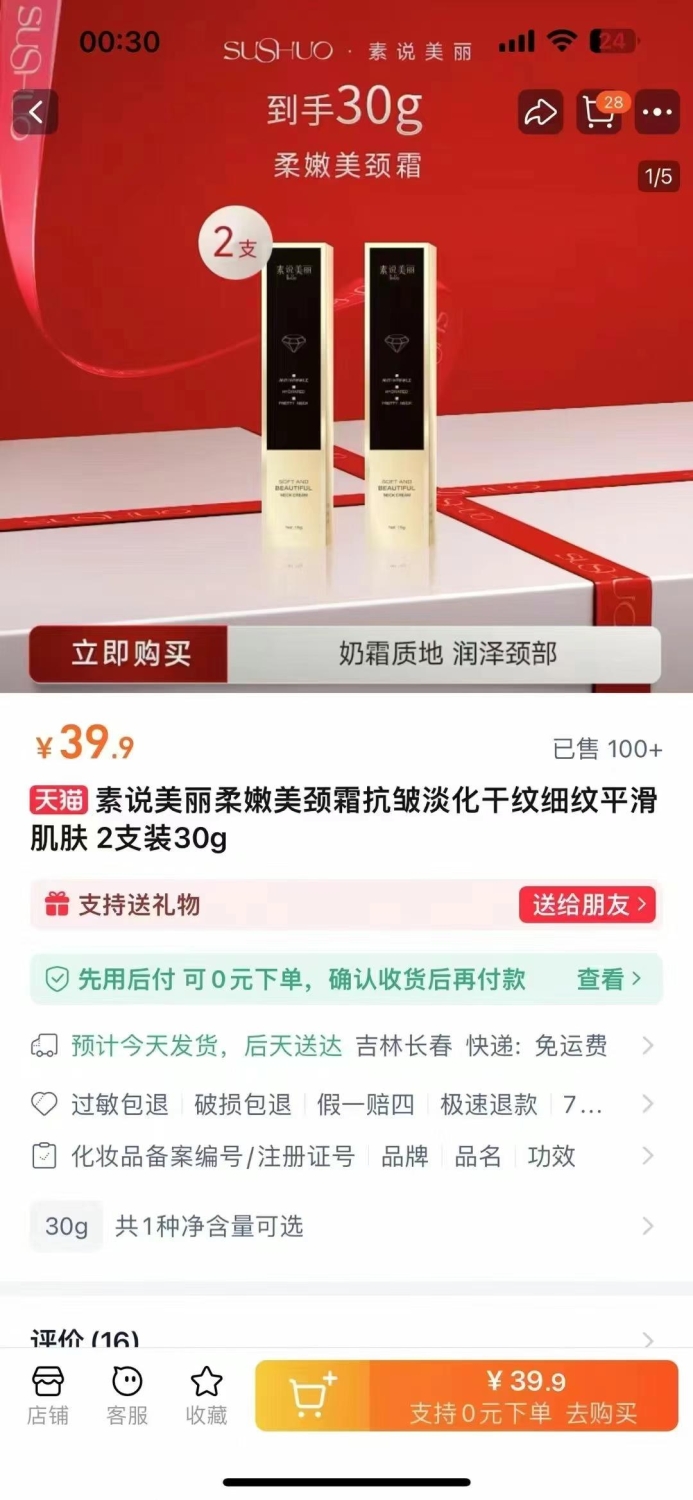The width and height of the screenshot is (693, 1500).
Task: Go back using the top-left arrow
Action: point(35,112)
